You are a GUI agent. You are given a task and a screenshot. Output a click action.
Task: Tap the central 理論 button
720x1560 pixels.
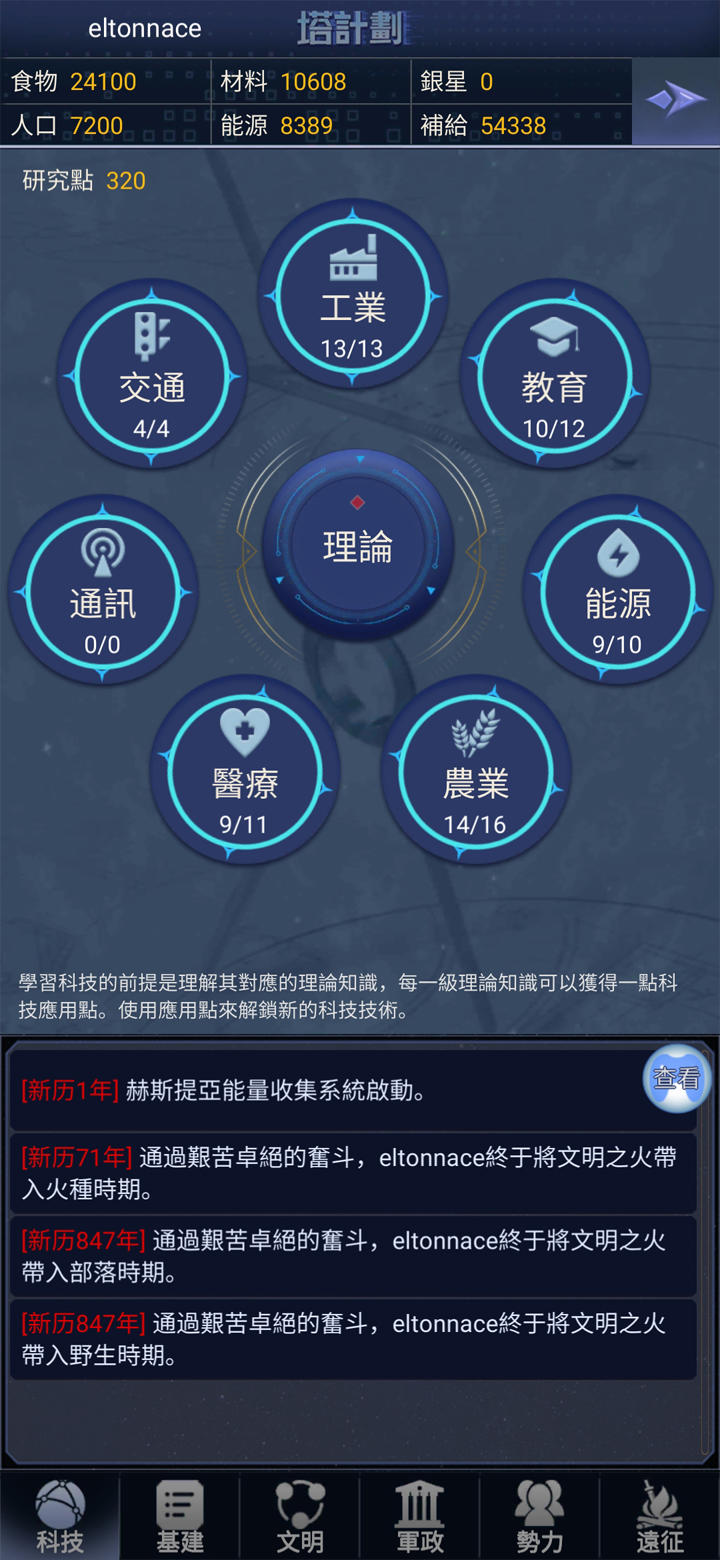(358, 546)
